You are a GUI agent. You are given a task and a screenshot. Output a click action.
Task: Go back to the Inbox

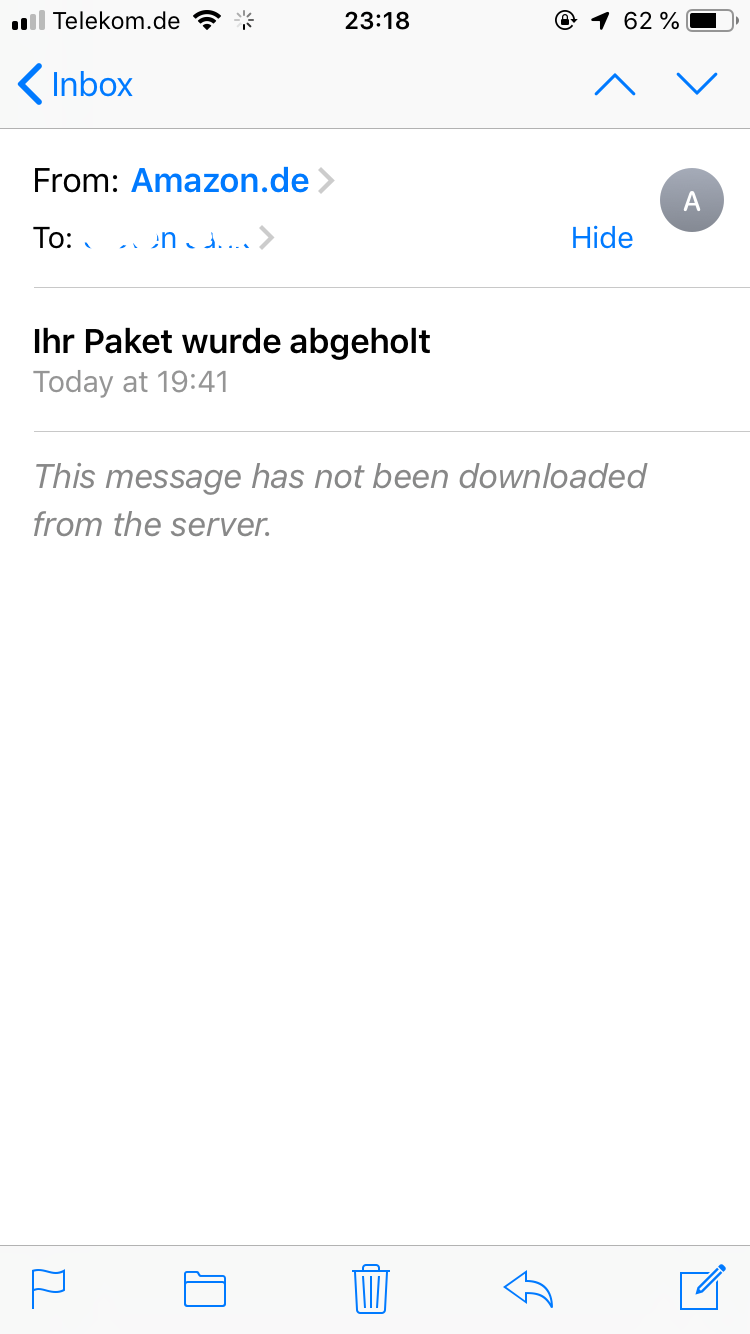coord(76,85)
